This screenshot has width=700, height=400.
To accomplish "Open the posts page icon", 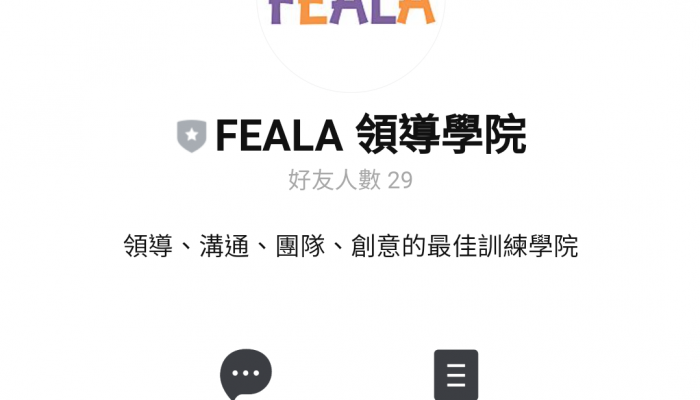I will click(x=455, y=375).
